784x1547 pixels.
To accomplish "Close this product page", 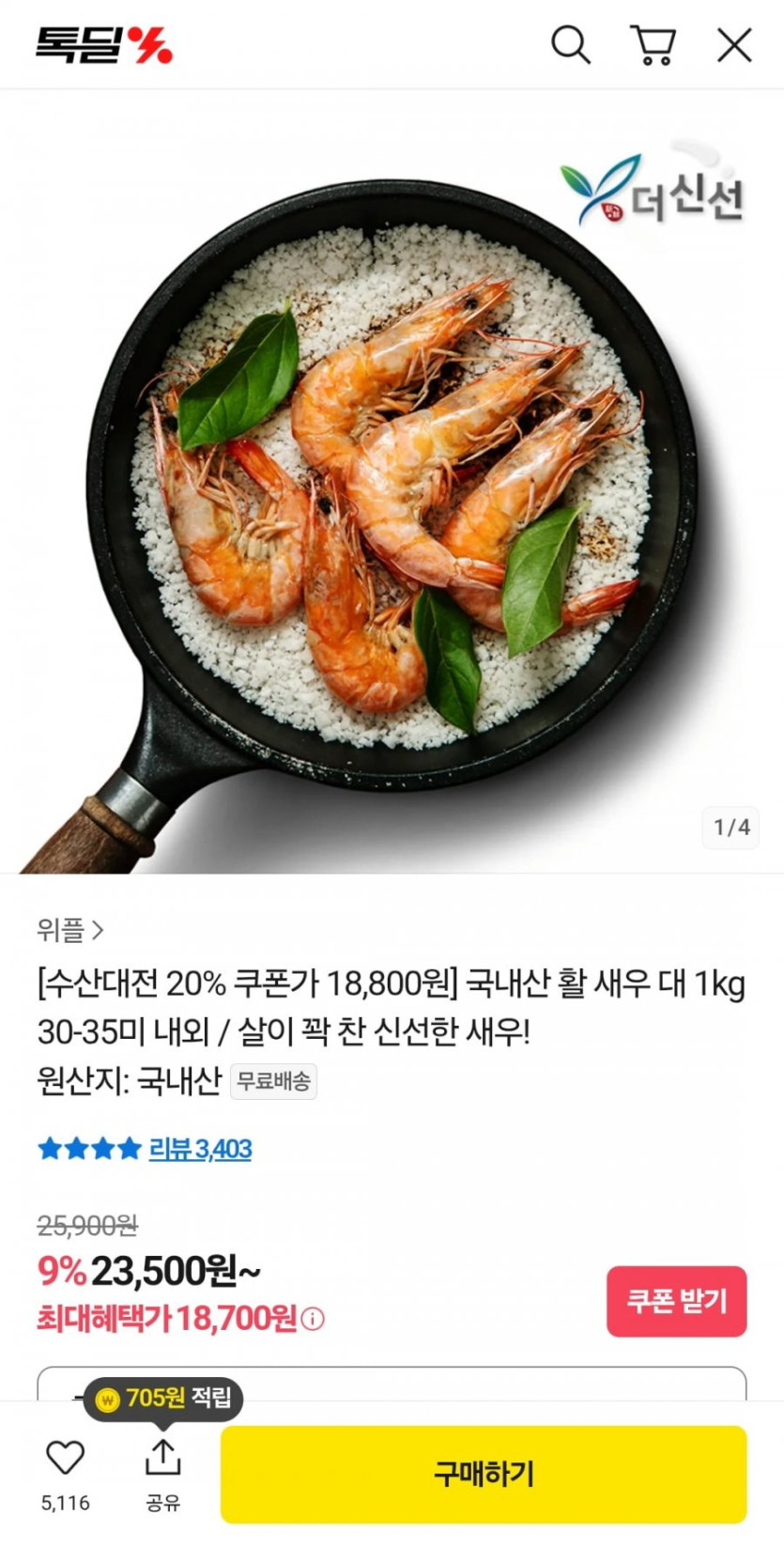I will [x=734, y=44].
